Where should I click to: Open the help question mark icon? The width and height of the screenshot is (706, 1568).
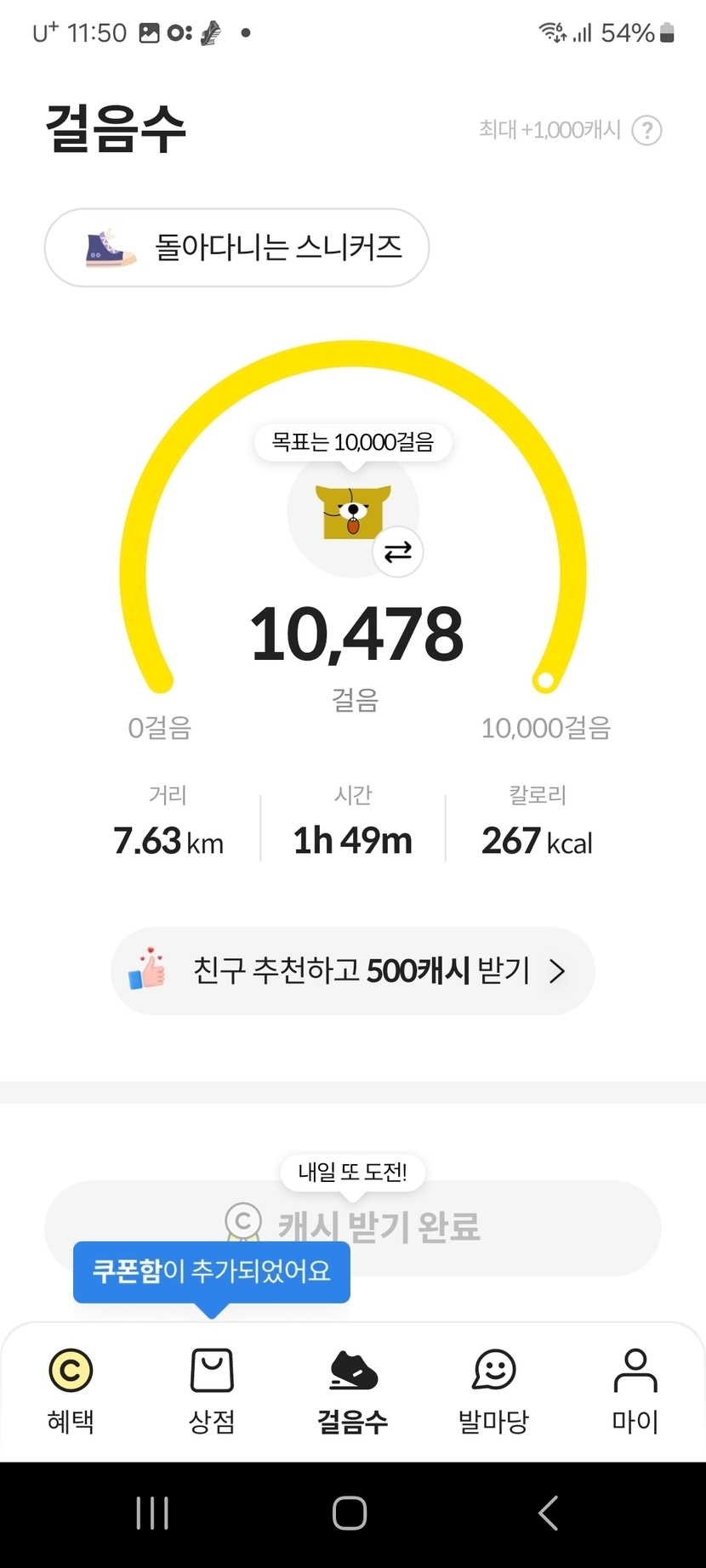(x=646, y=130)
